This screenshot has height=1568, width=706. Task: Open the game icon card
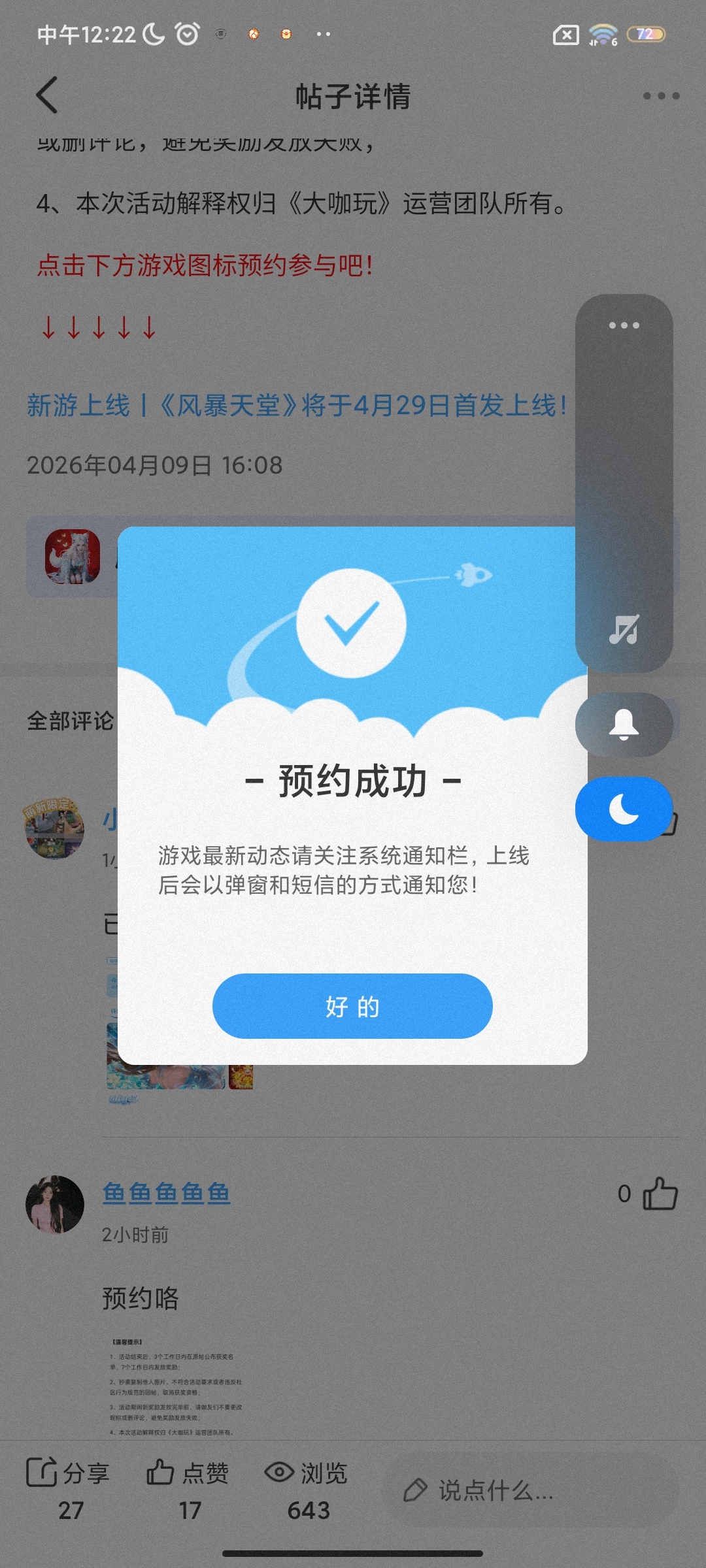click(x=72, y=557)
